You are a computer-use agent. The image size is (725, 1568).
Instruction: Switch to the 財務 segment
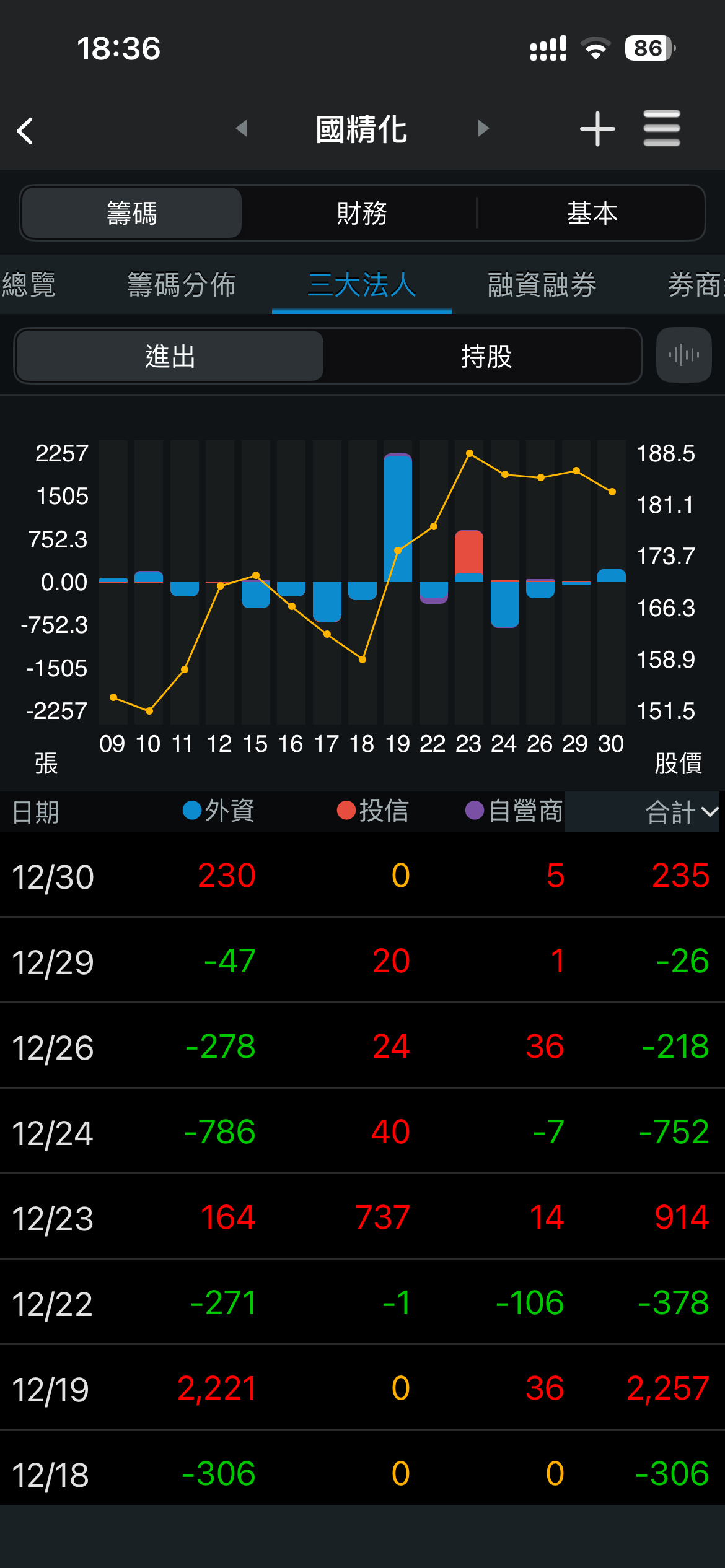click(x=362, y=213)
